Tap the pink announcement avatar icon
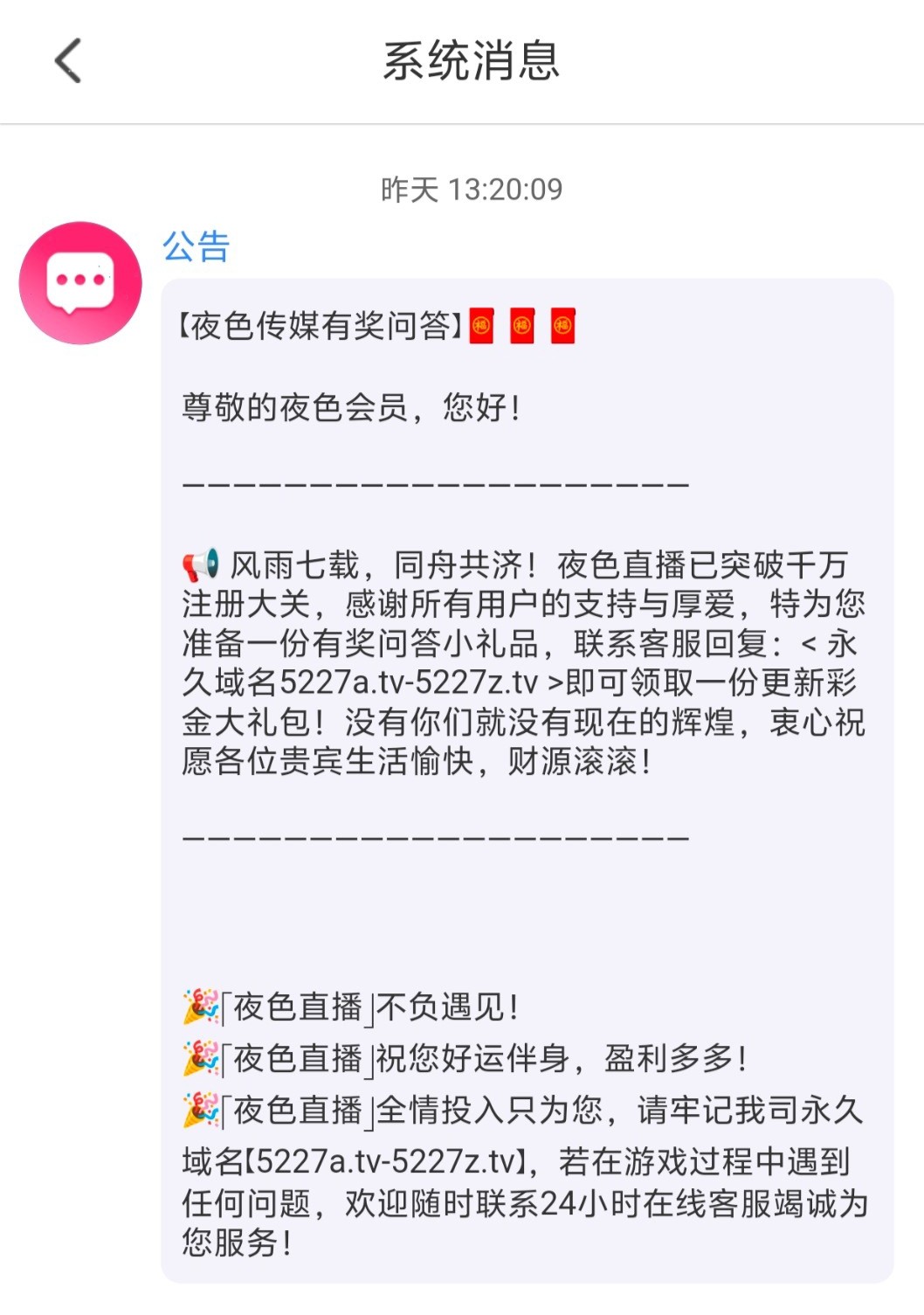924x1315 pixels. tap(80, 283)
